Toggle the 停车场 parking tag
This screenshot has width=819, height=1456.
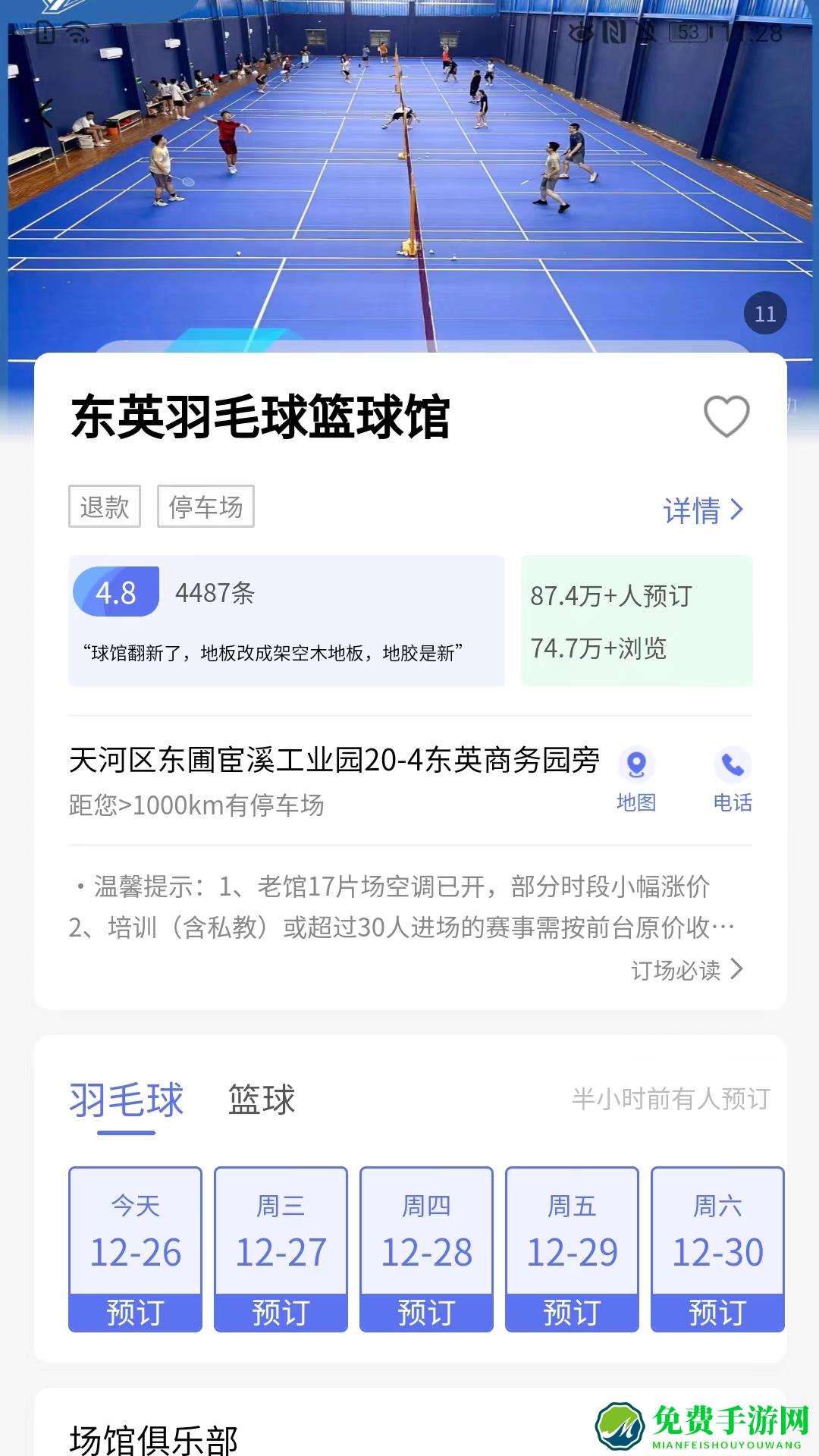coord(205,508)
